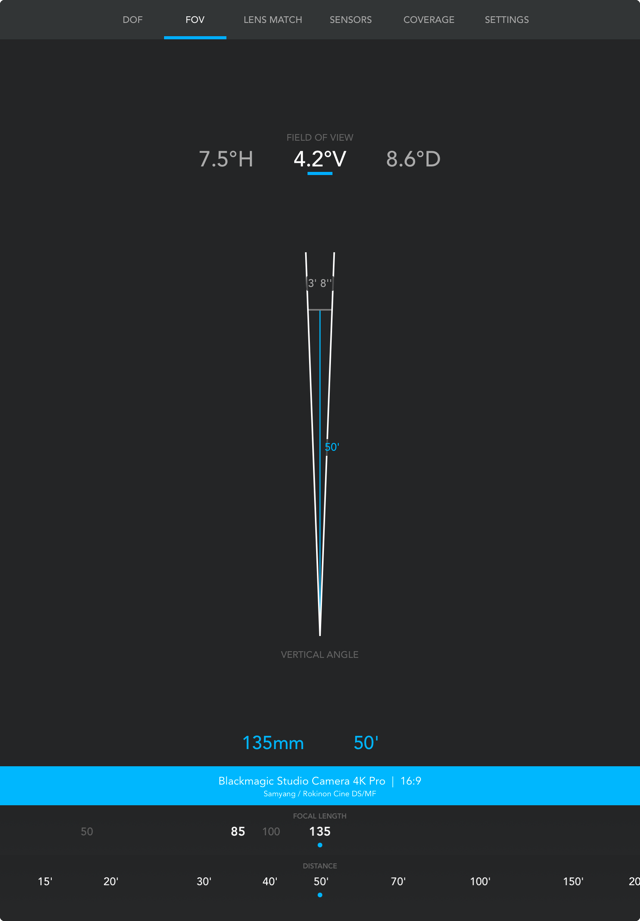Tap the 135mm focal length readout
The width and height of the screenshot is (640, 921).
click(273, 743)
